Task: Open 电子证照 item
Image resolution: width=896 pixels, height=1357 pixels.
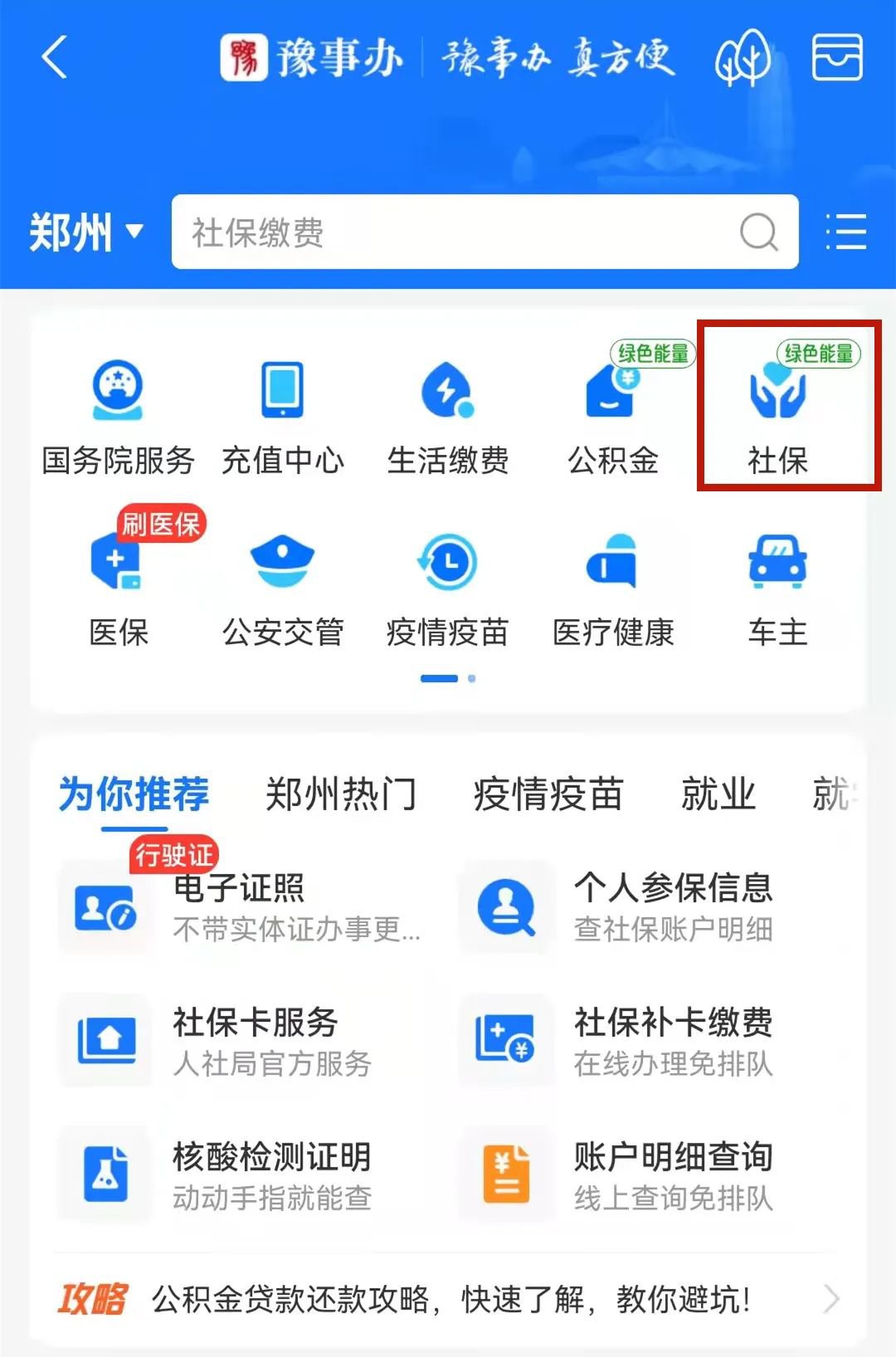Action: point(241,906)
